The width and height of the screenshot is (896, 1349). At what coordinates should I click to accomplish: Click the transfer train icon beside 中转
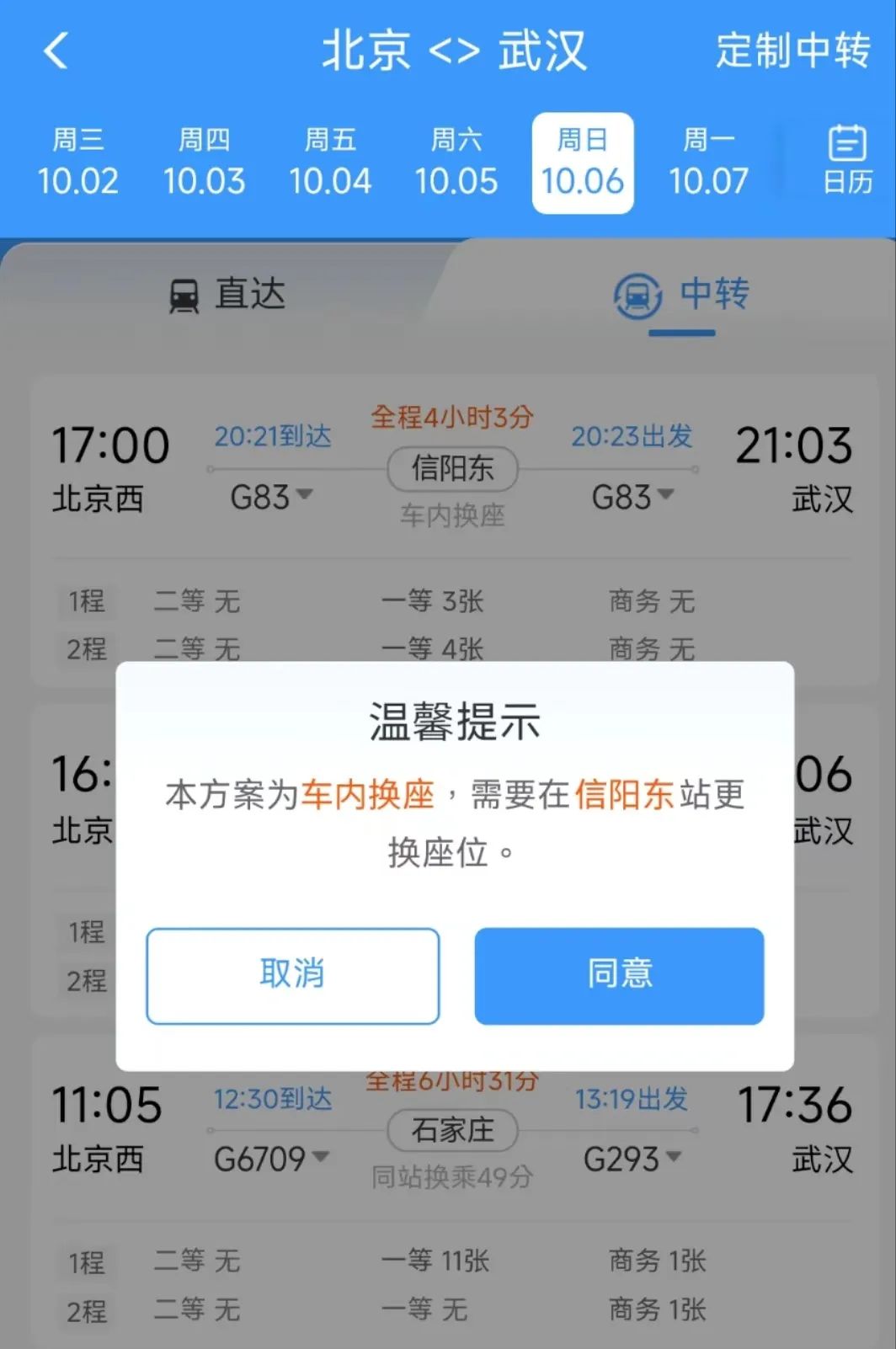click(x=637, y=296)
